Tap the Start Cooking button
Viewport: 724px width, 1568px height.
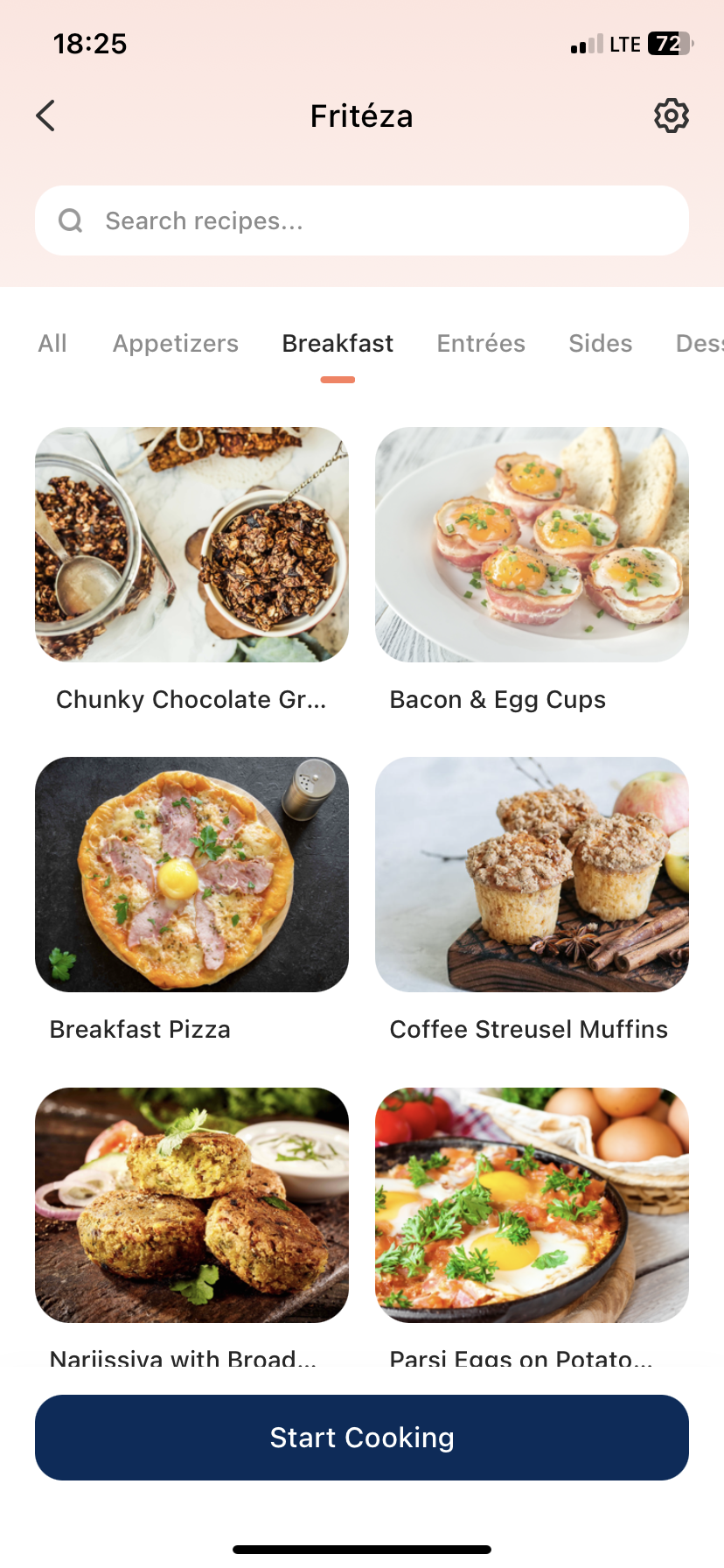tap(362, 1438)
